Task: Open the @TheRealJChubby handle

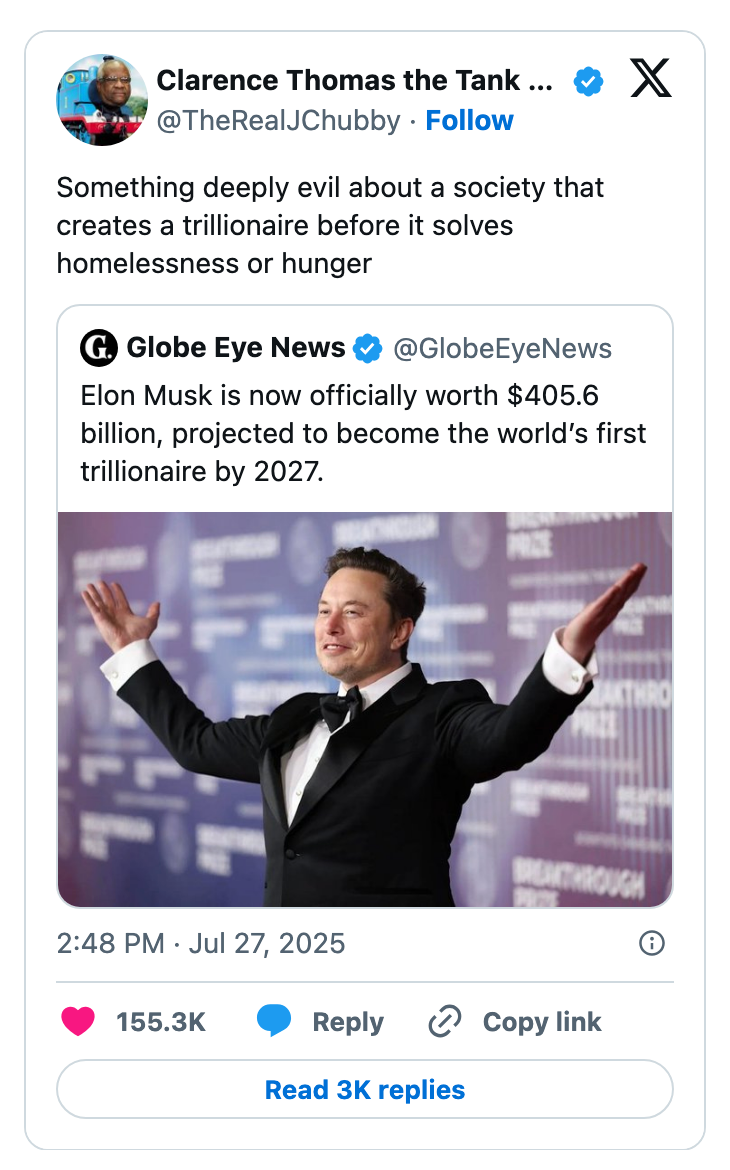Action: click(279, 121)
